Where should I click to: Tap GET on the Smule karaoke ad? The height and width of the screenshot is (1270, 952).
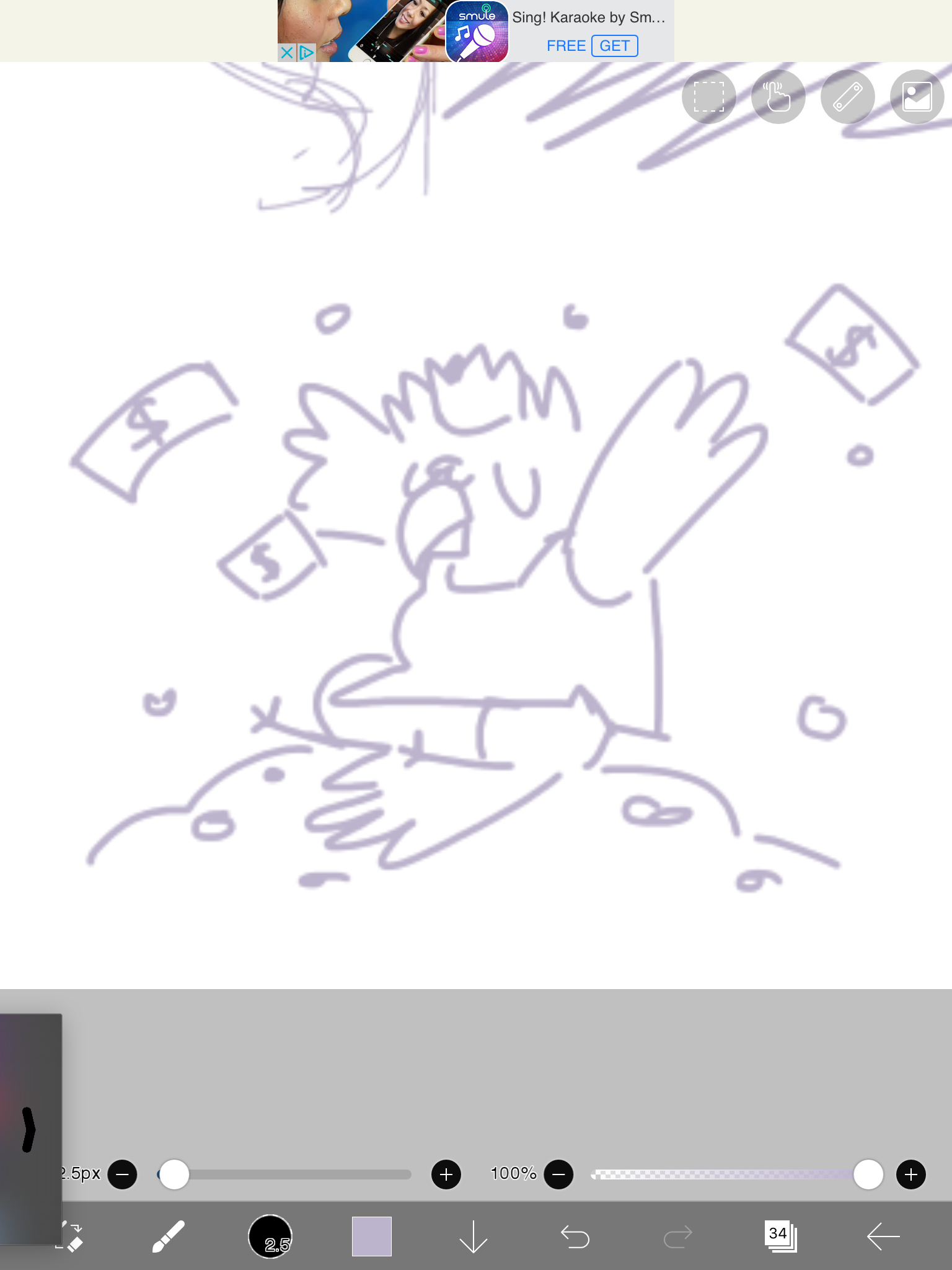coord(614,46)
